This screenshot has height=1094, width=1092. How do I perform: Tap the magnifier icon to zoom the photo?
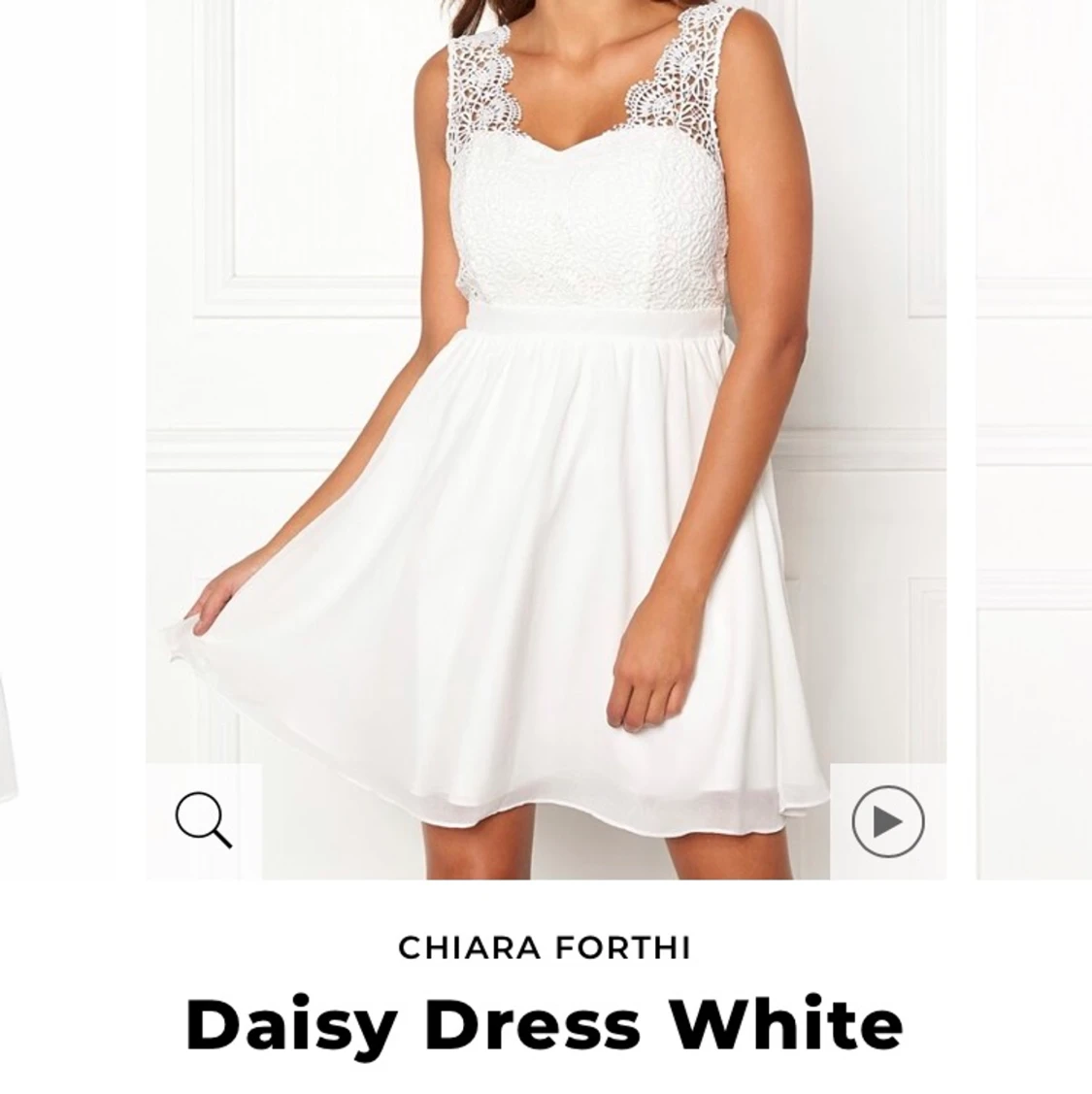point(204,820)
